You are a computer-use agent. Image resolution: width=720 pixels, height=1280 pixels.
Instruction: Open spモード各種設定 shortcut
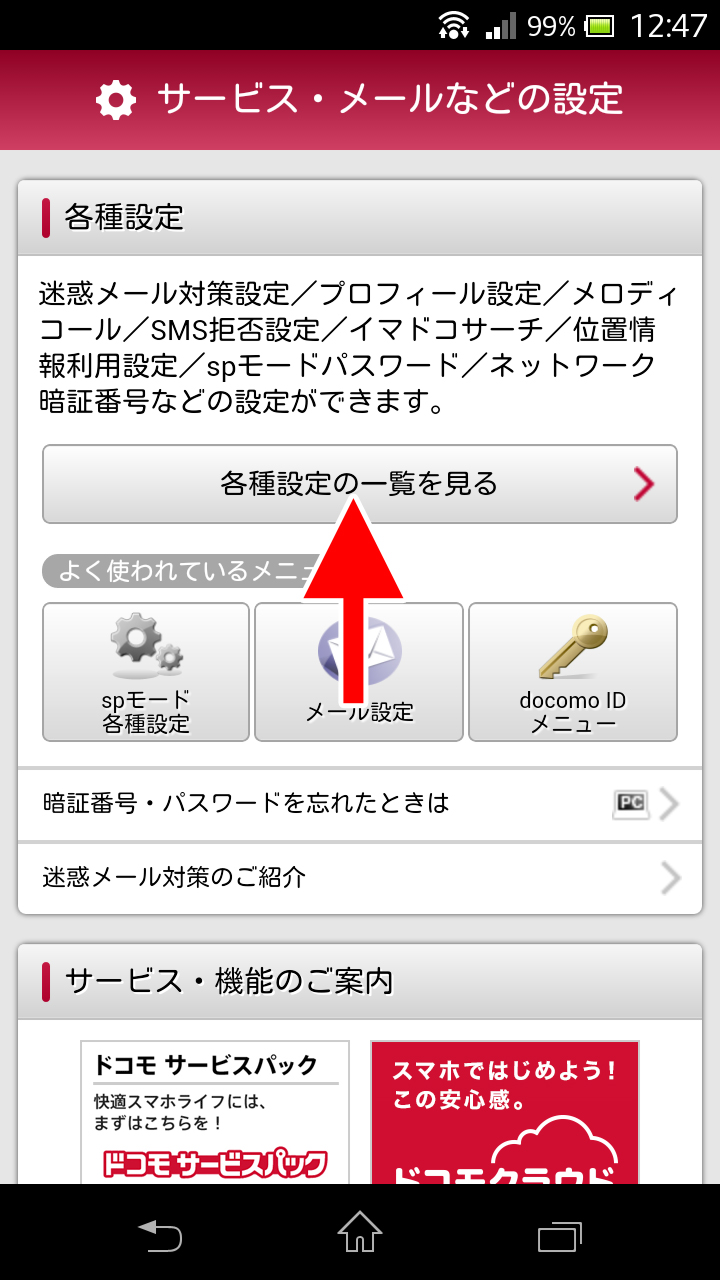[x=146, y=672]
